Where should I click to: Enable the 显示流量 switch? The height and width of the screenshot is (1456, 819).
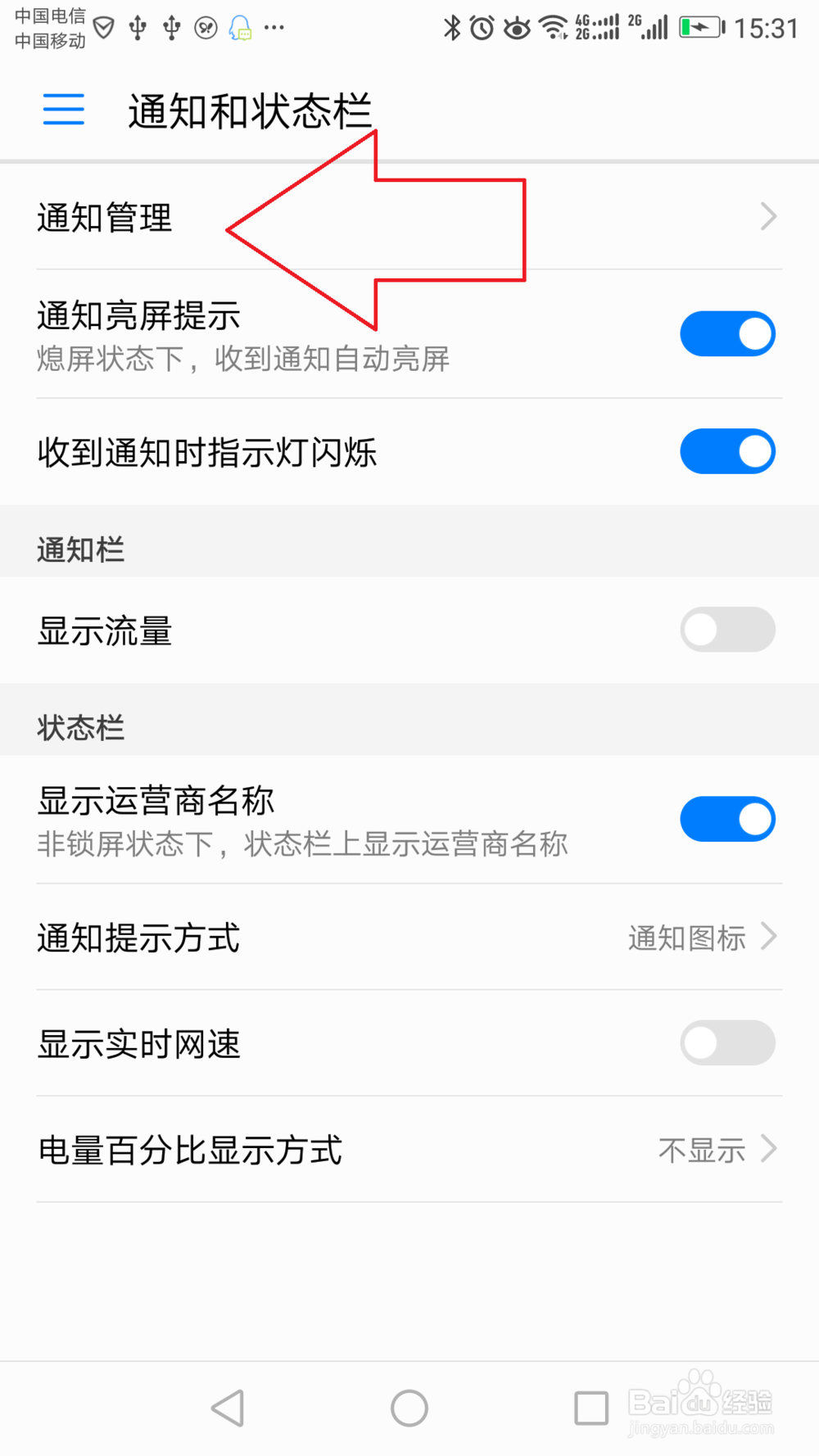coord(727,629)
